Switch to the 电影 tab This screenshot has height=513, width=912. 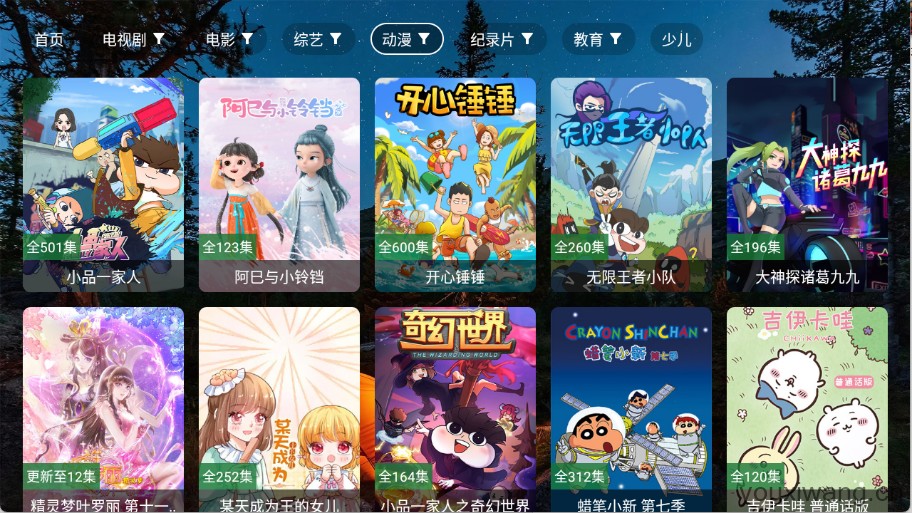229,40
